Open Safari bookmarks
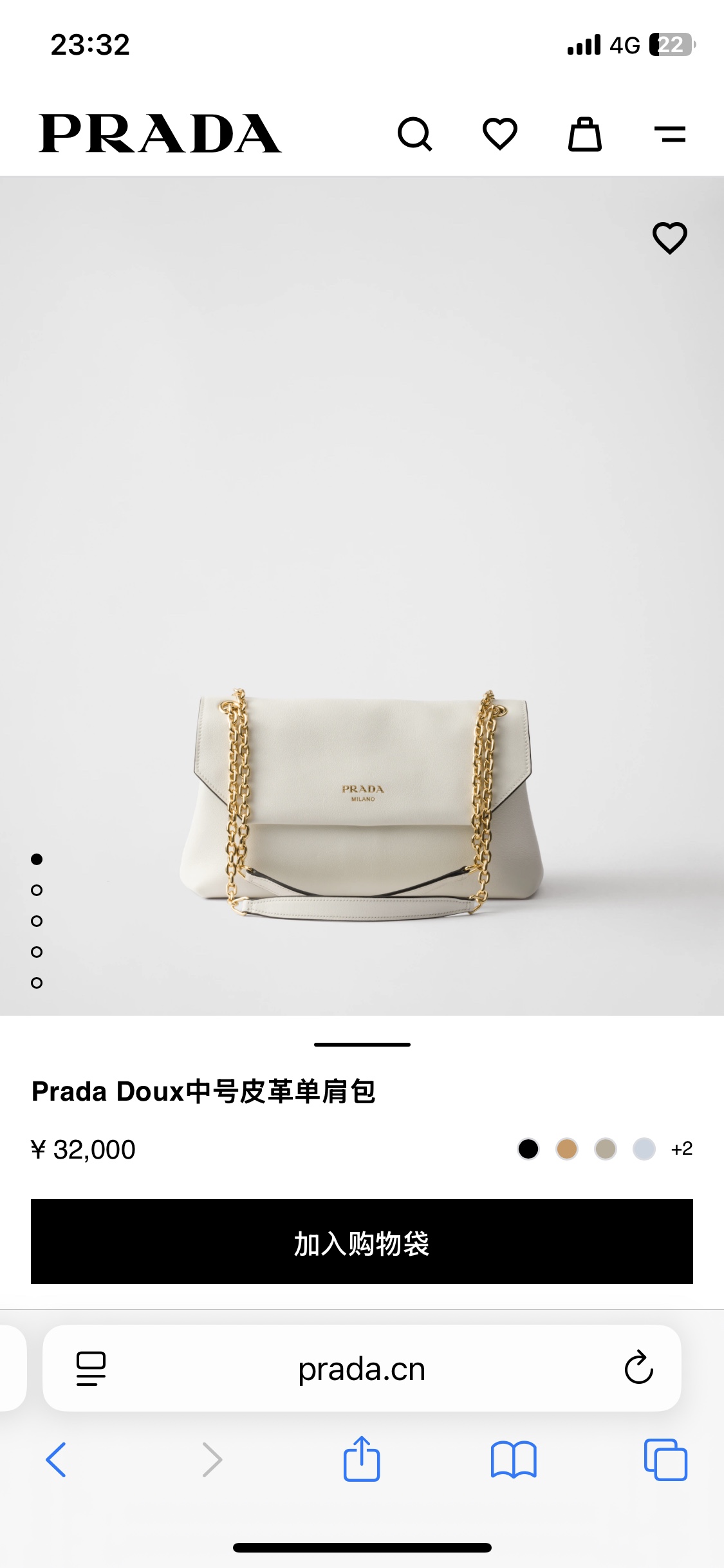The width and height of the screenshot is (724, 1568). pyautogui.click(x=513, y=1459)
